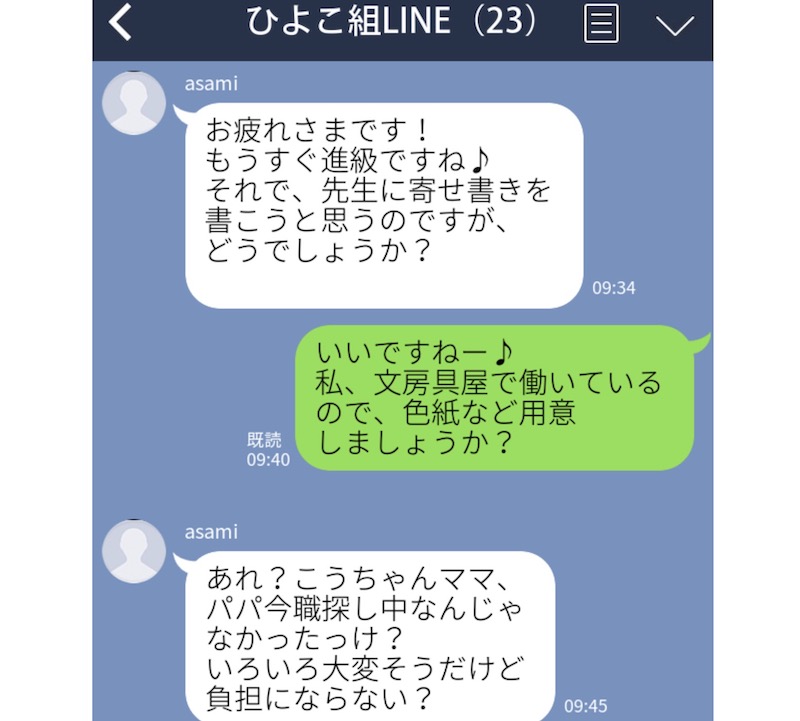Expand the chat menu with the down chevron

pyautogui.click(x=675, y=25)
